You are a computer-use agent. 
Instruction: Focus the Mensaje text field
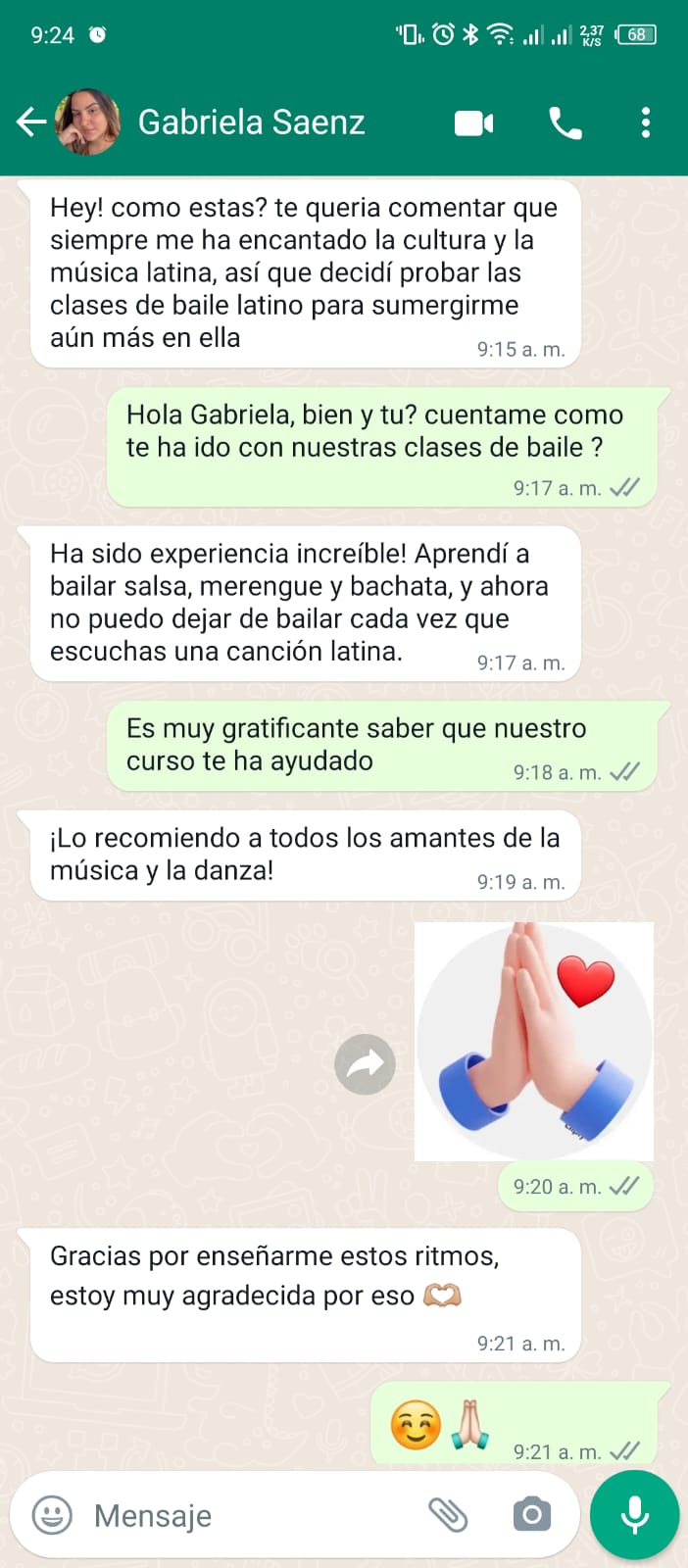pyautogui.click(x=245, y=1515)
